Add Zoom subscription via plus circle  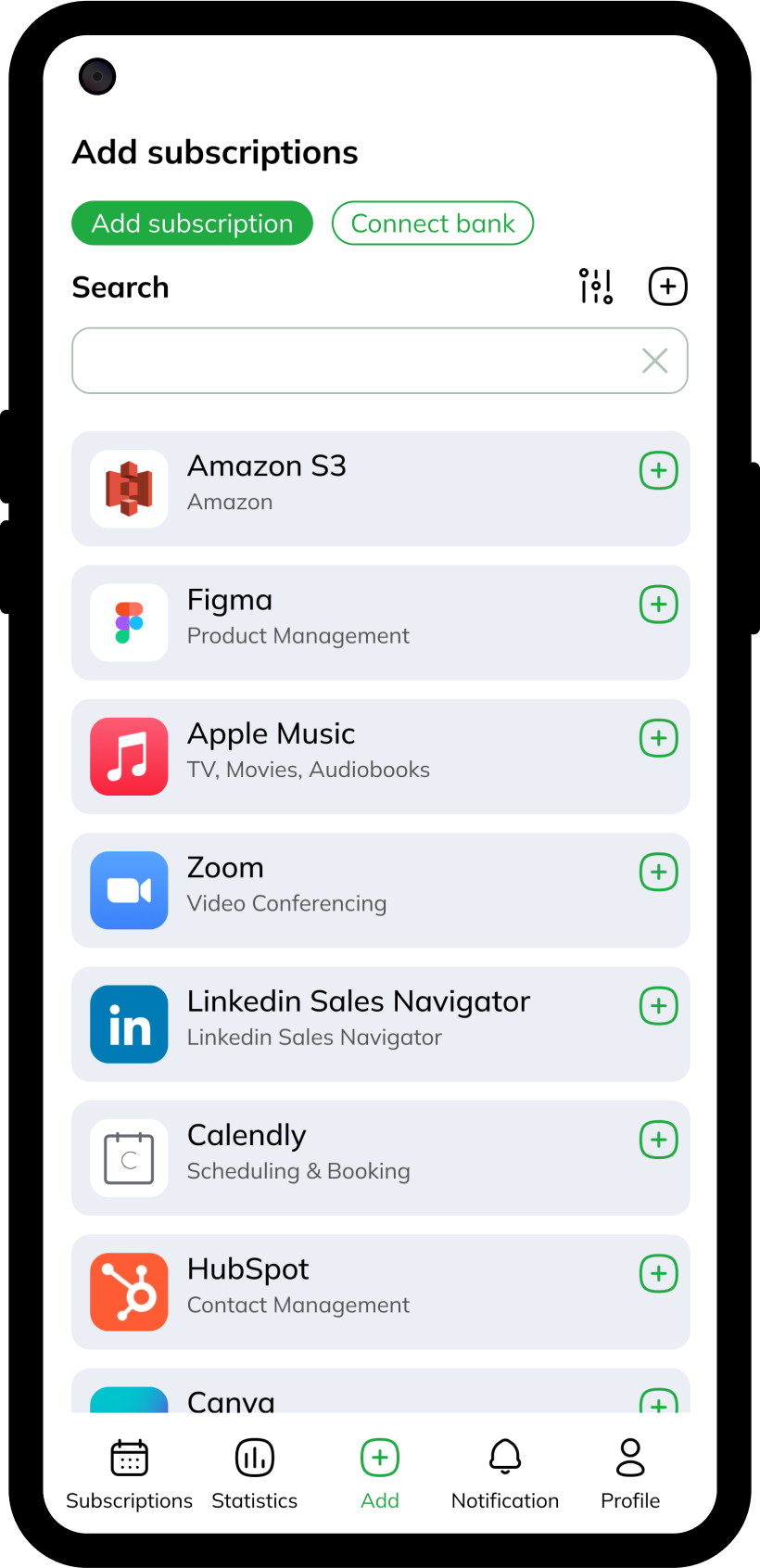tap(658, 872)
